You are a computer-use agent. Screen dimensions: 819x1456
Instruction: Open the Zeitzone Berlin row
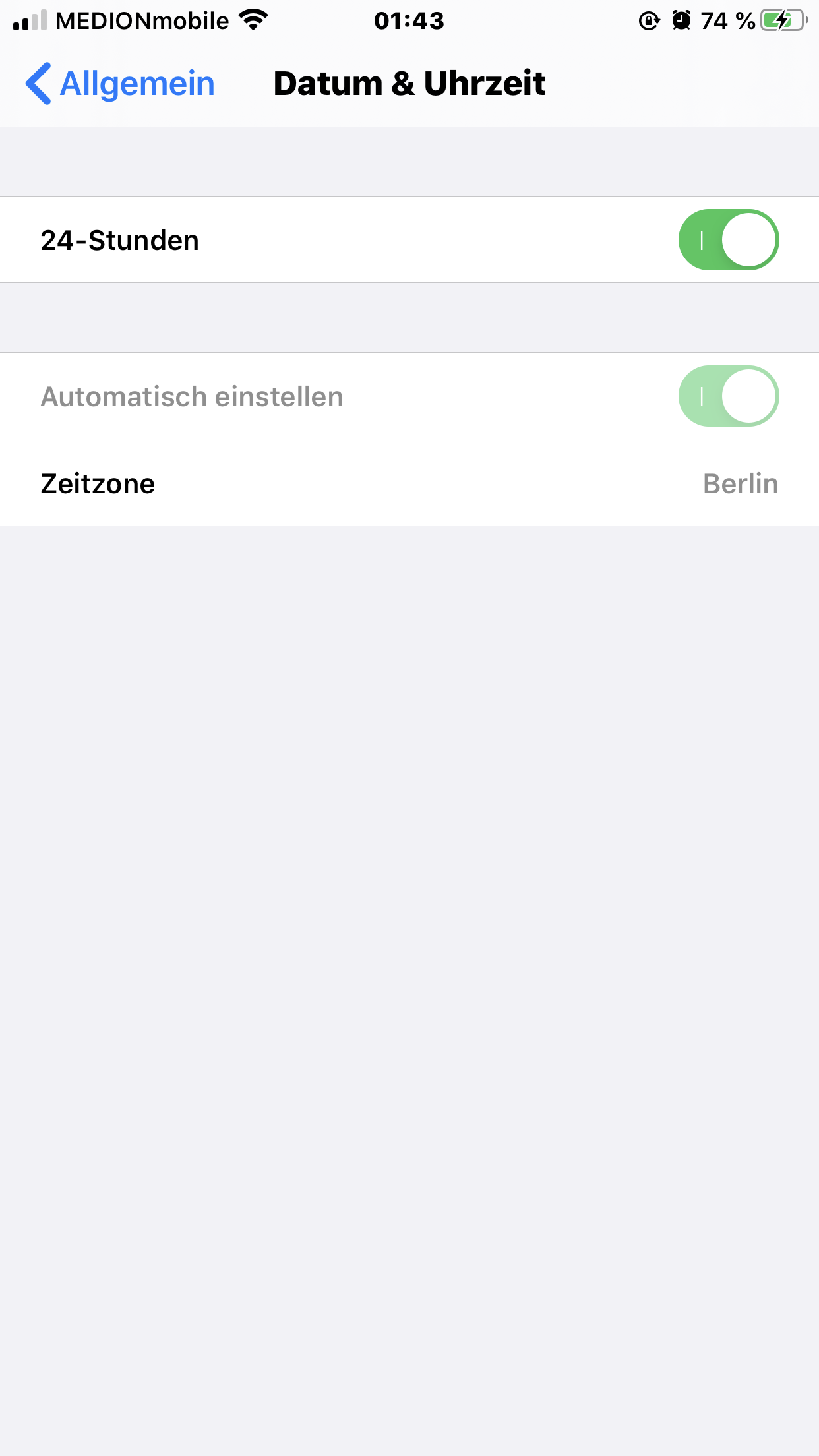pos(409,483)
